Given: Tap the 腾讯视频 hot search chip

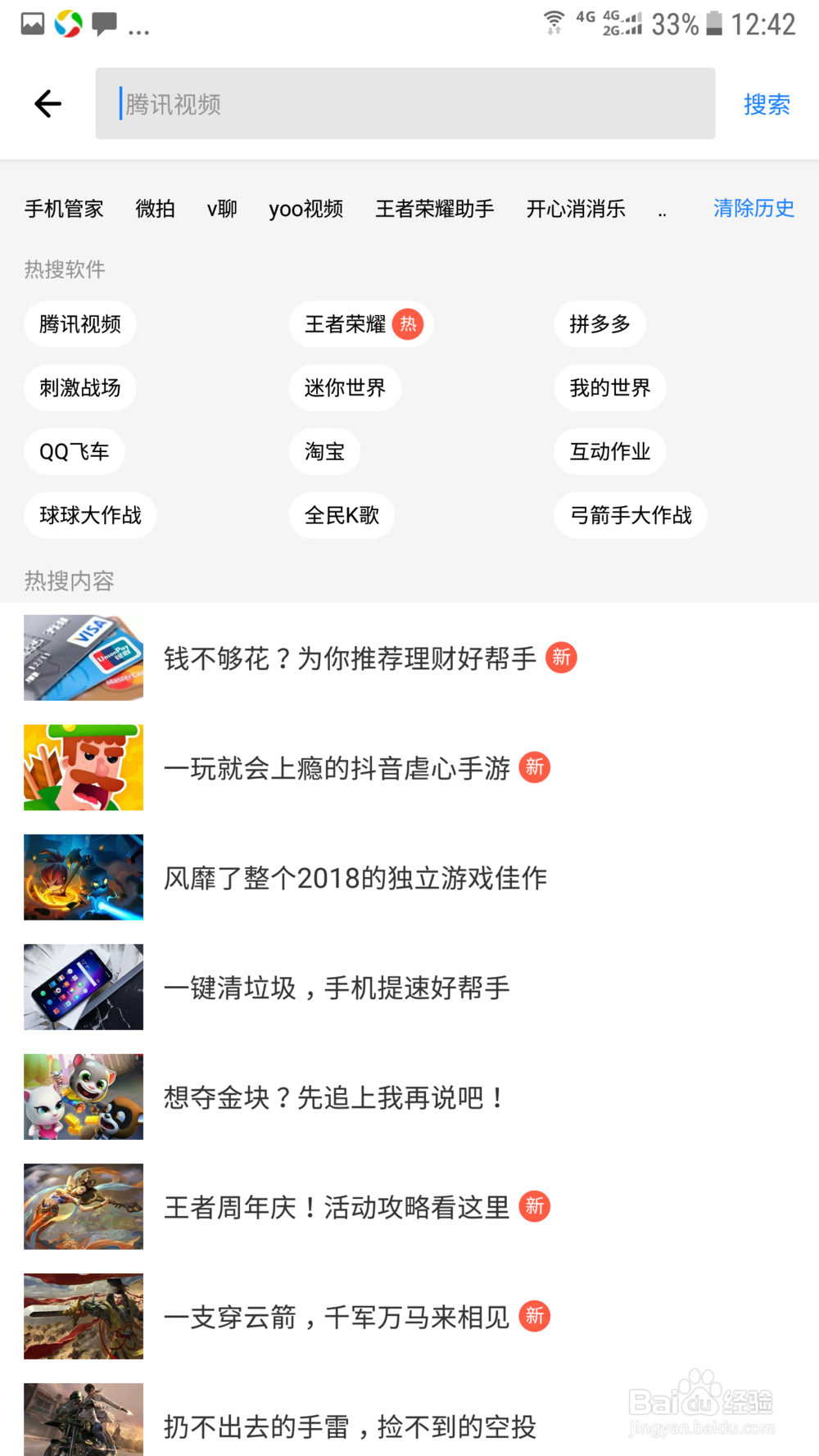Looking at the screenshot, I should pos(80,324).
